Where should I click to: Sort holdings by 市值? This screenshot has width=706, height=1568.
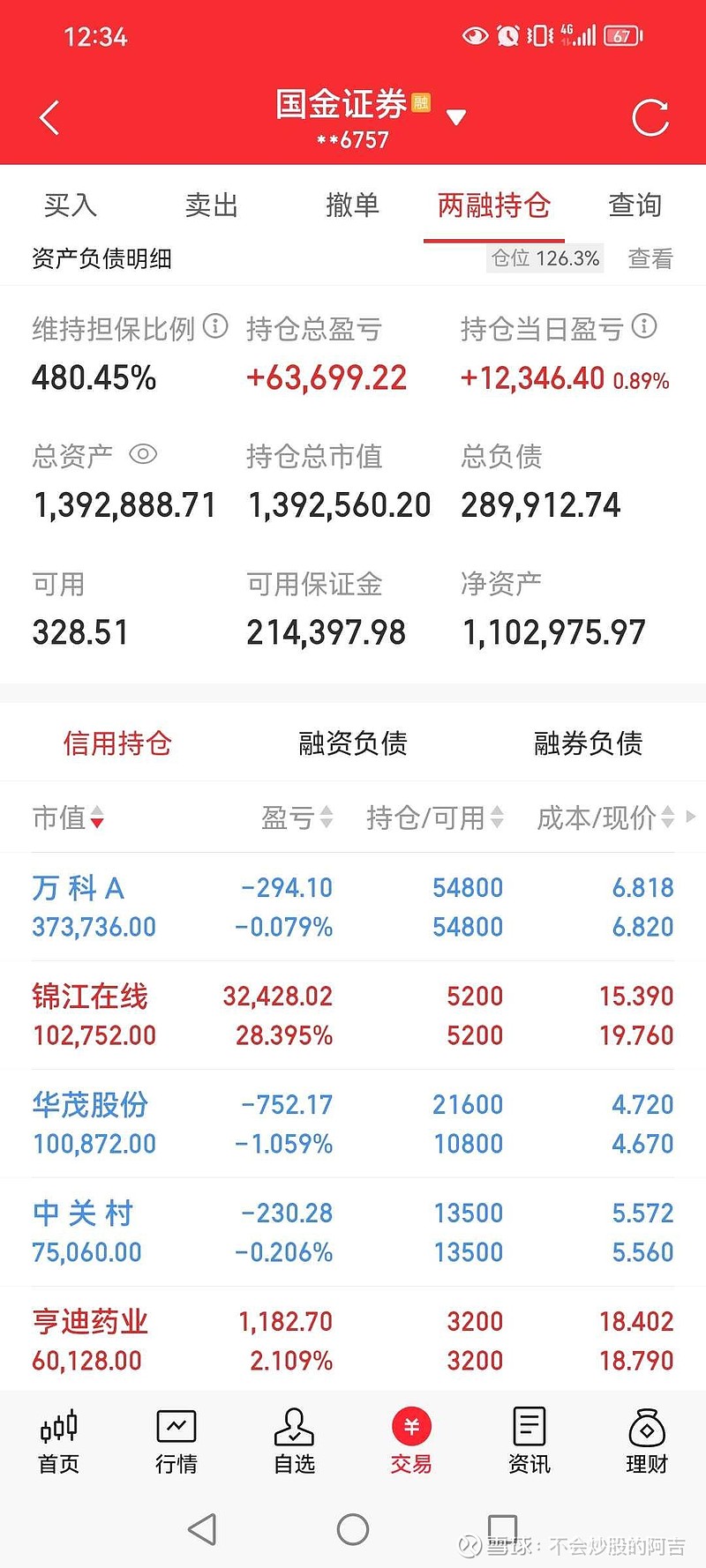[68, 818]
